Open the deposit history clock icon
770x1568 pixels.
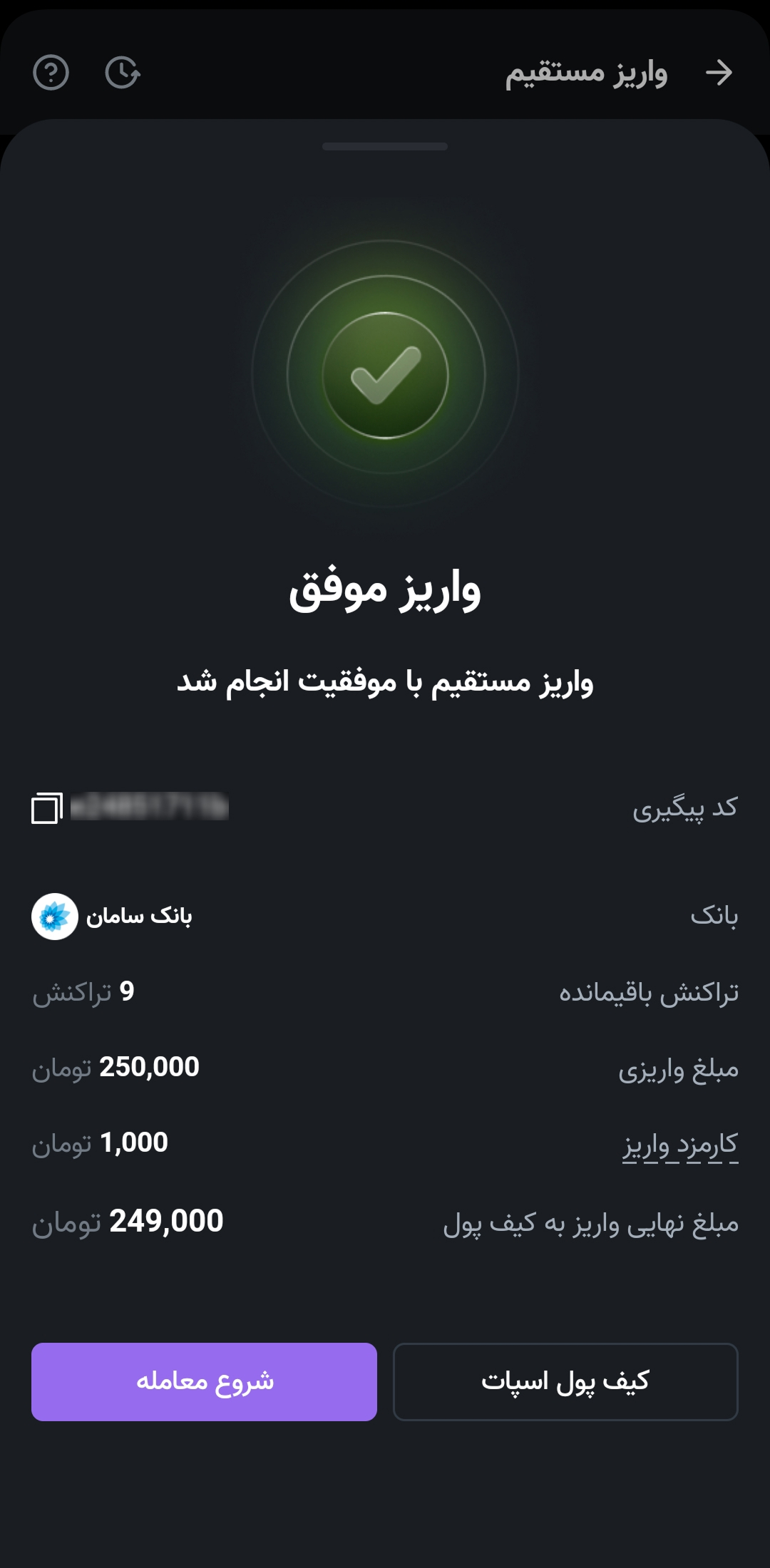(x=123, y=73)
